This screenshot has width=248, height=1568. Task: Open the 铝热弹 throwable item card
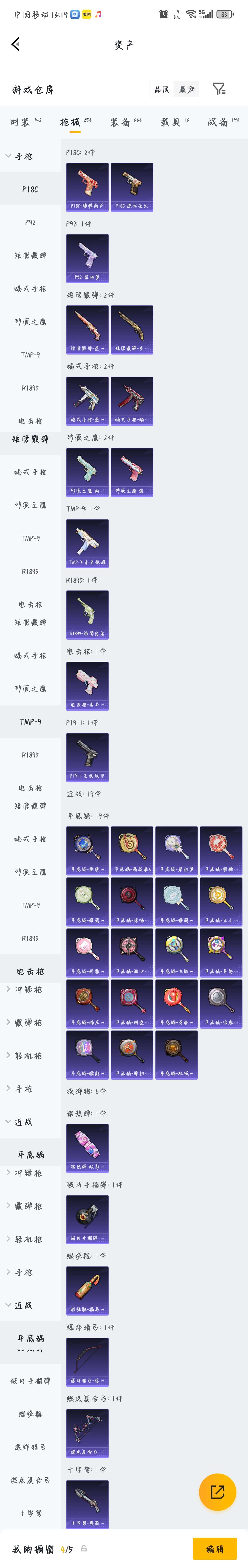pyautogui.click(x=87, y=1147)
